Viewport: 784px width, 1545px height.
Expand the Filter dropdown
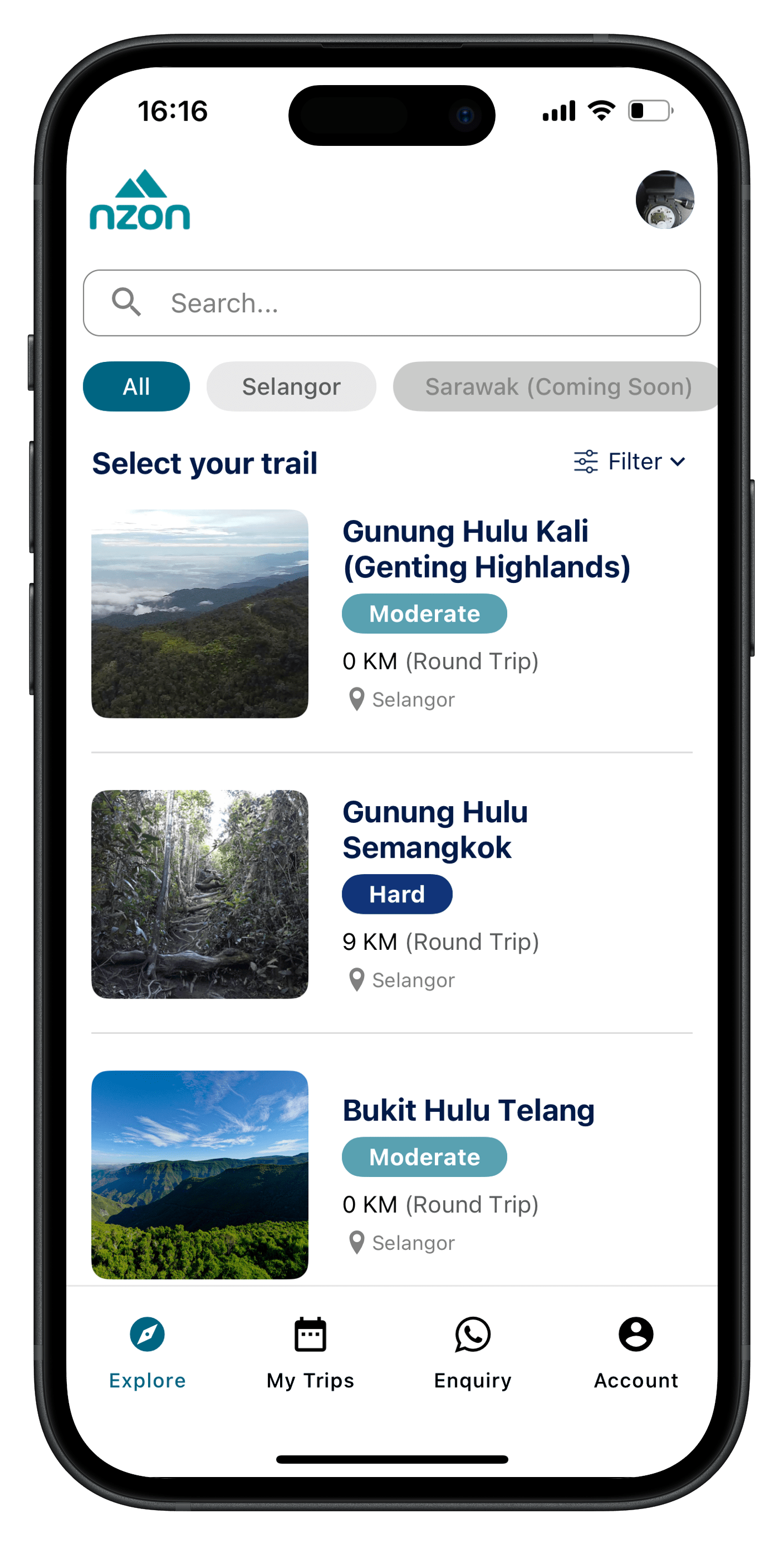[x=630, y=462]
